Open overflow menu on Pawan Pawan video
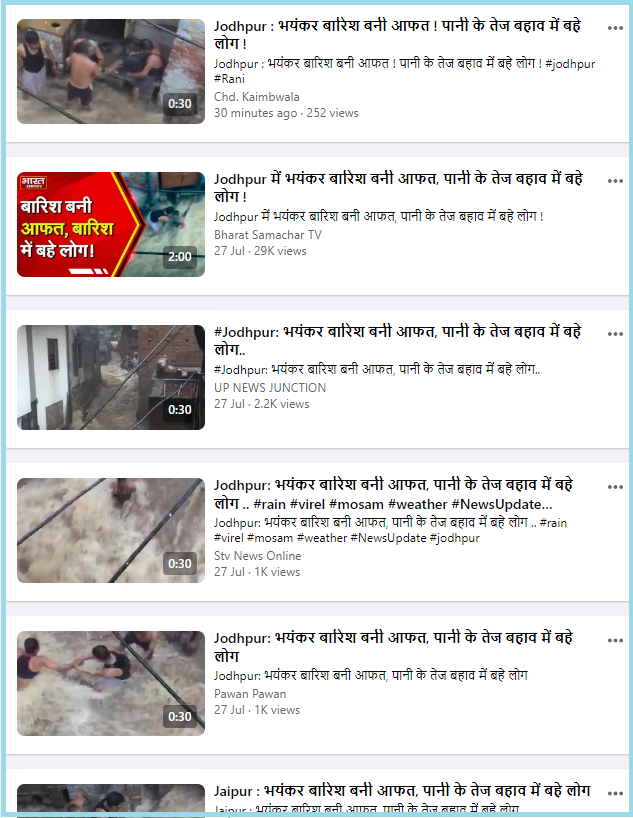The image size is (633, 818). 614,640
